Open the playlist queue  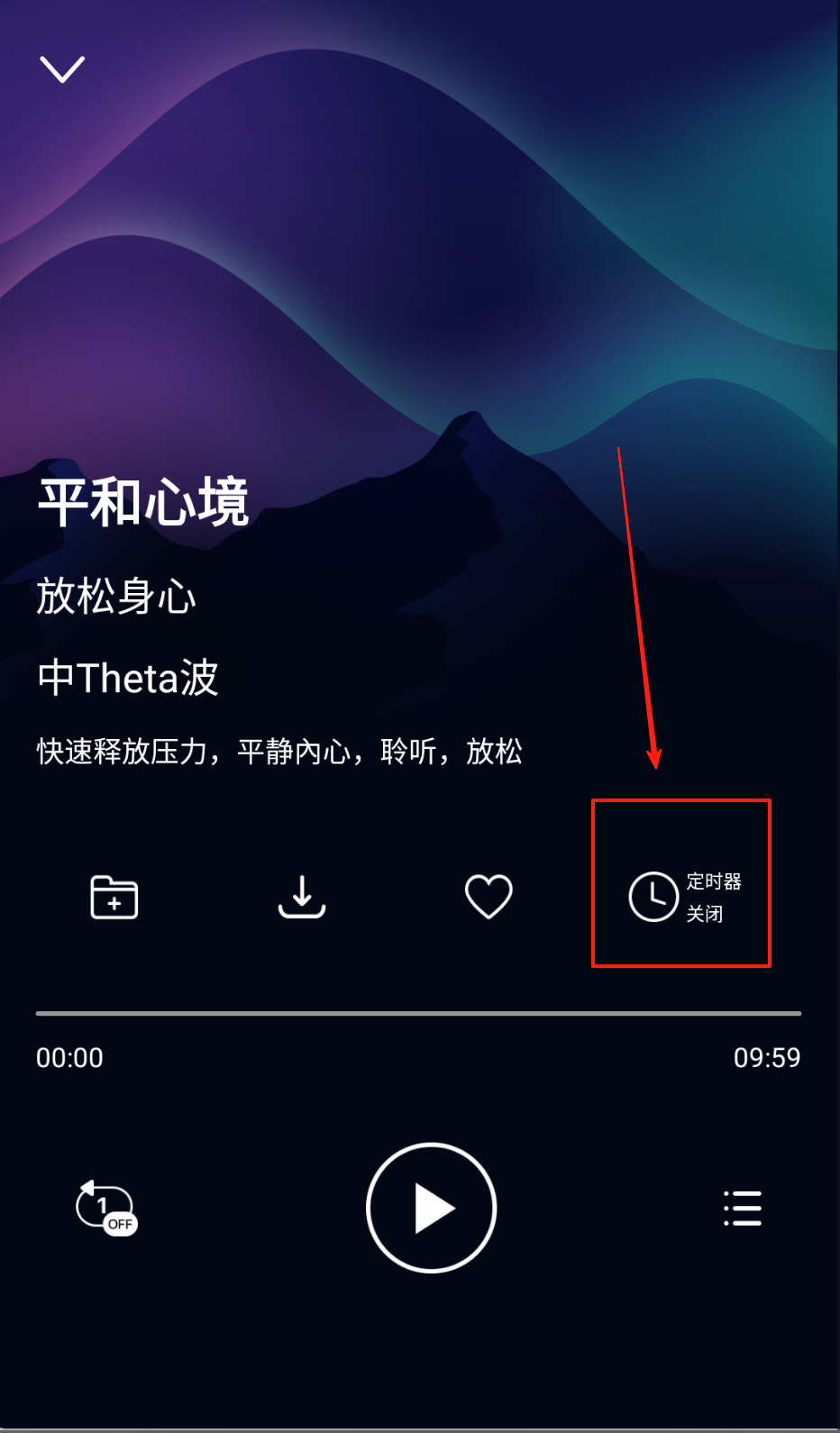(x=743, y=1208)
